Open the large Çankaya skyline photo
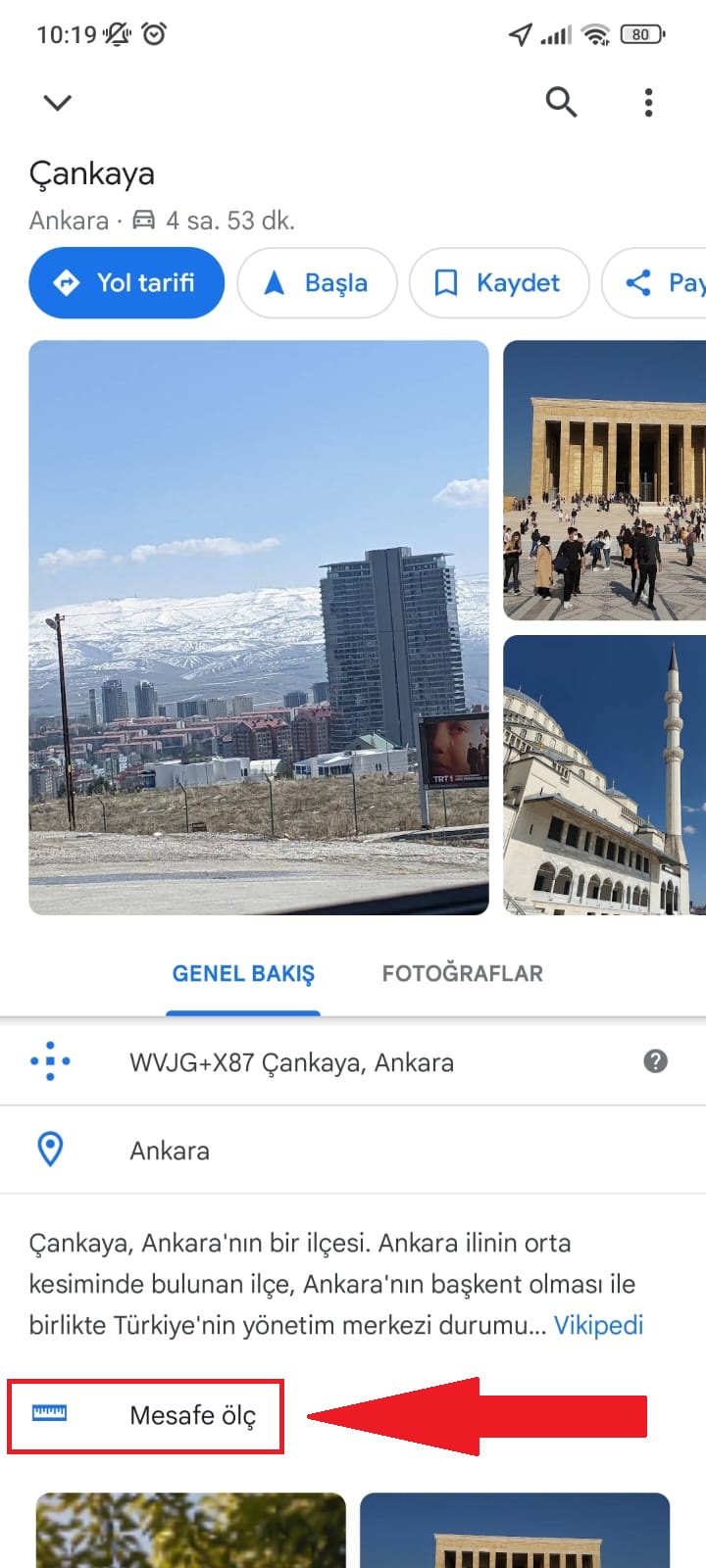The image size is (706, 1568). point(259,627)
